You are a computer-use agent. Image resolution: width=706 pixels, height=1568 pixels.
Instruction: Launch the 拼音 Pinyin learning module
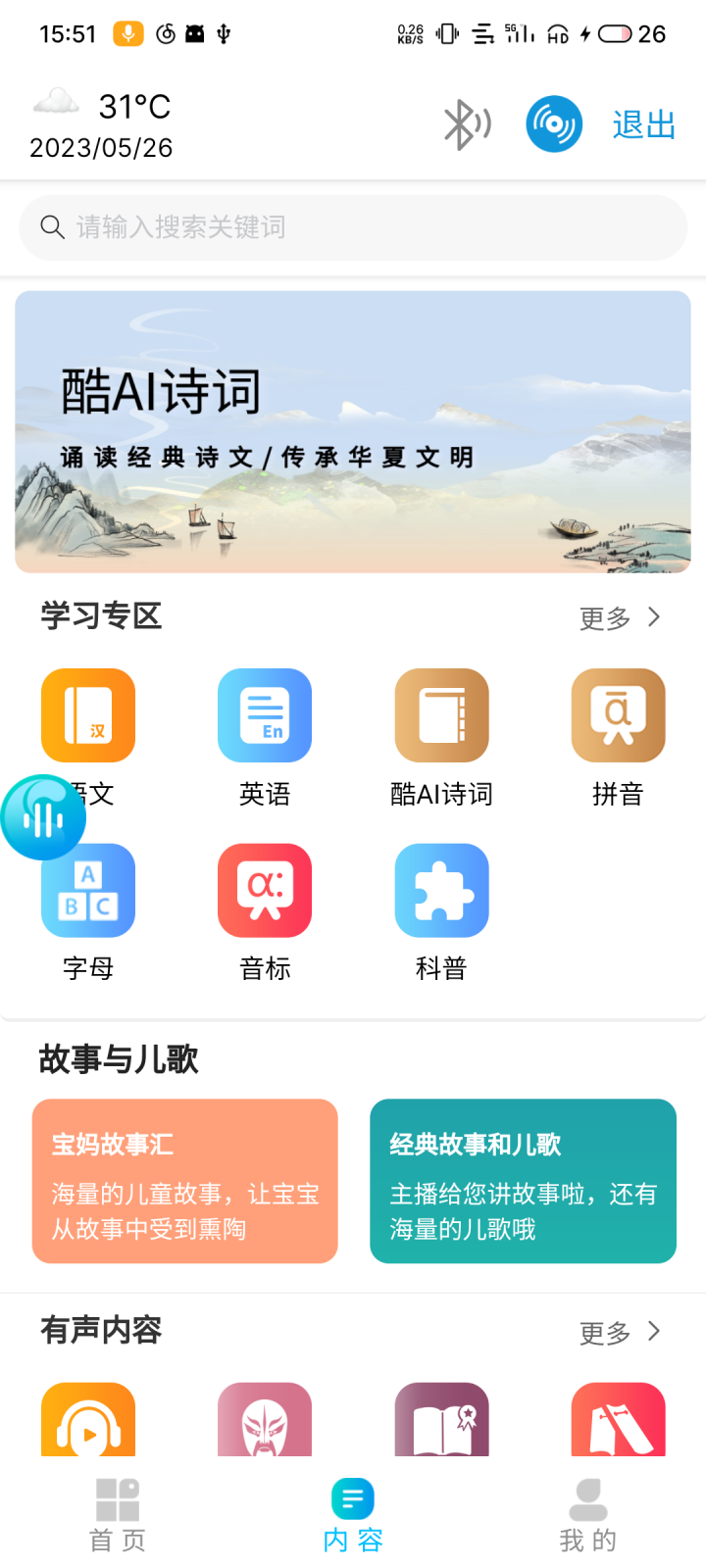coord(618,715)
